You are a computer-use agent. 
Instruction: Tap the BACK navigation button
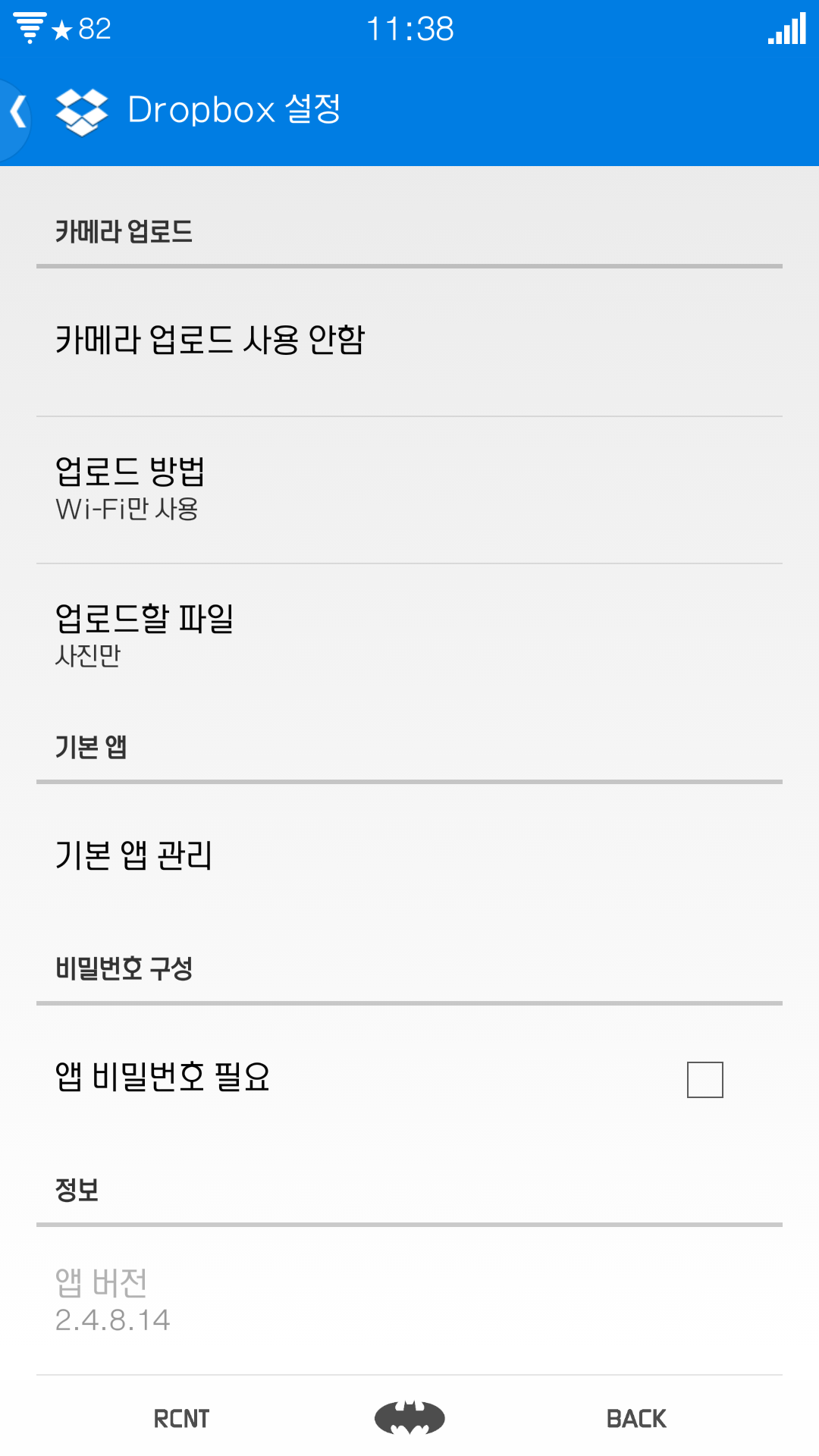pos(635,1418)
